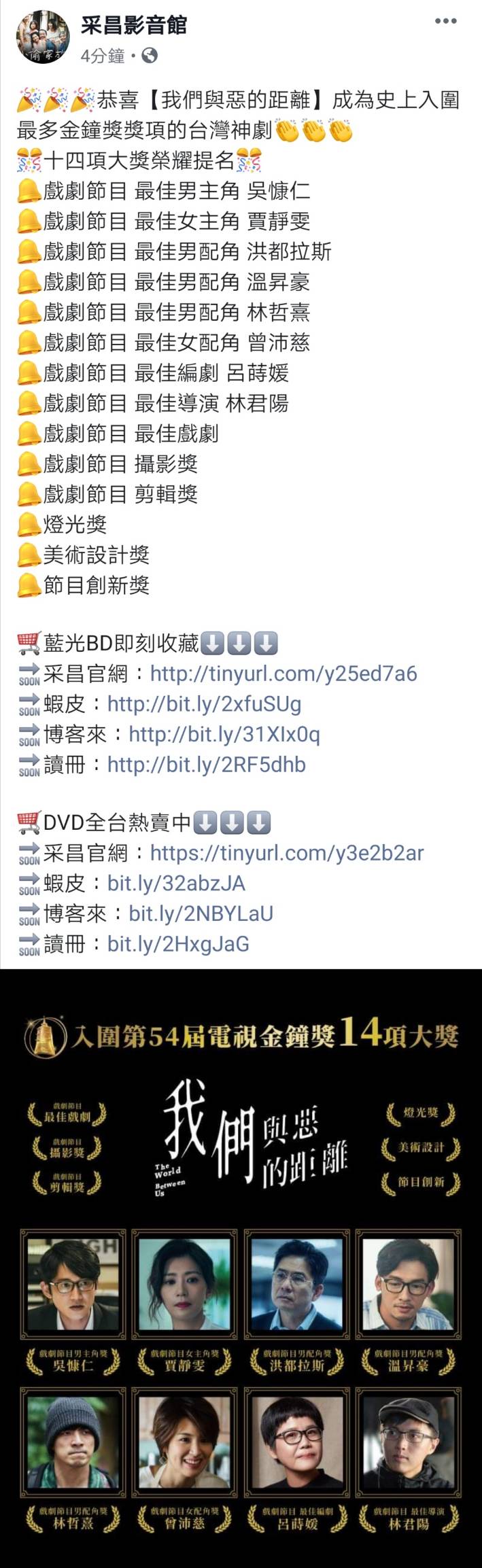Open 博客來 DVD link bit.ly/2NBYLaU
Screen dimensions: 482x1568
(x=201, y=913)
